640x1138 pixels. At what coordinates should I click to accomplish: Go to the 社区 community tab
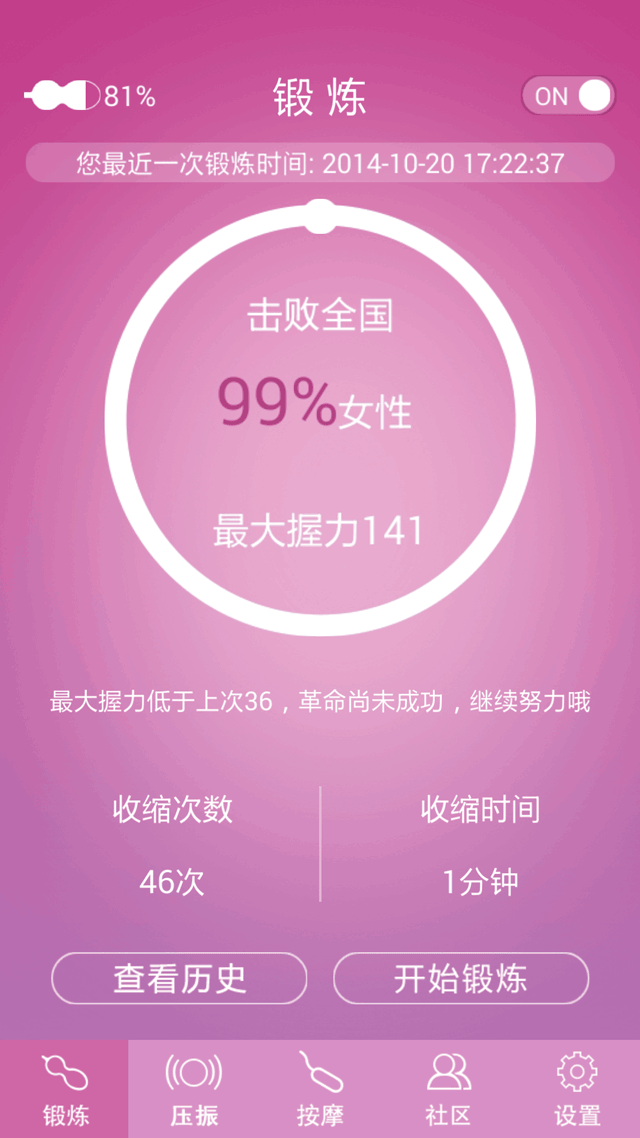point(449,1088)
